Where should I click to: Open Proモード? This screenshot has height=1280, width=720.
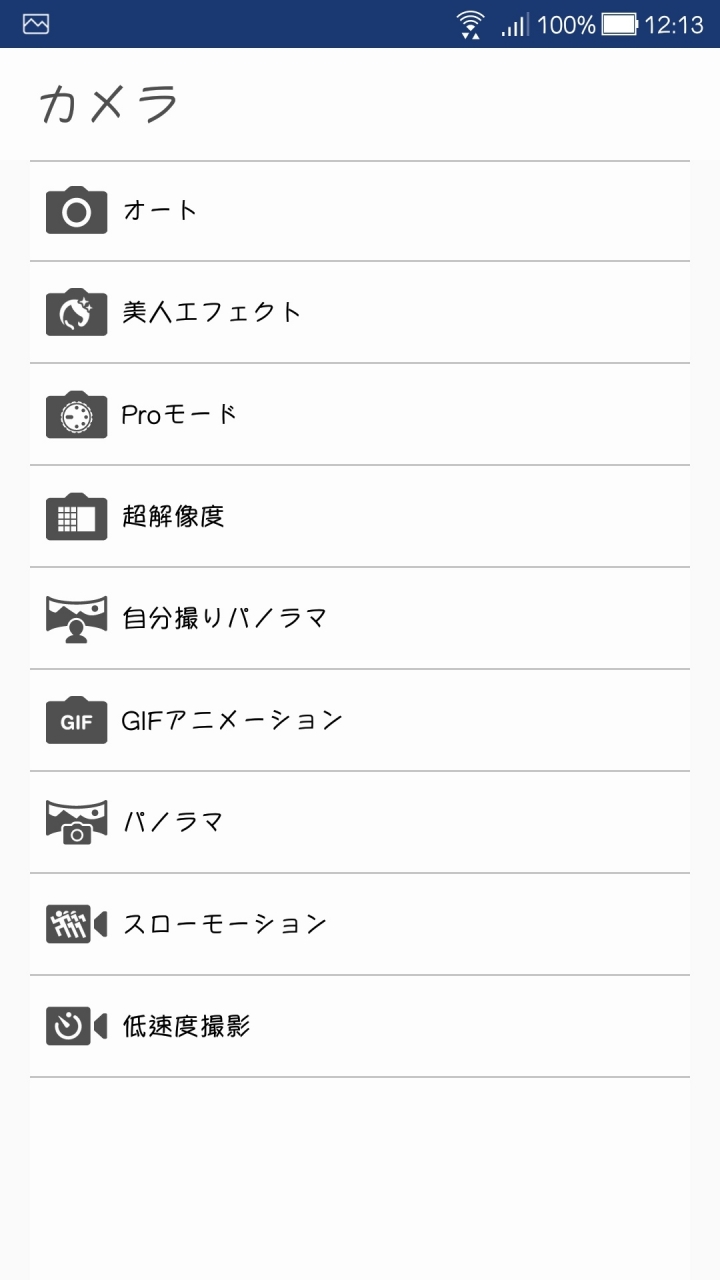[360, 414]
